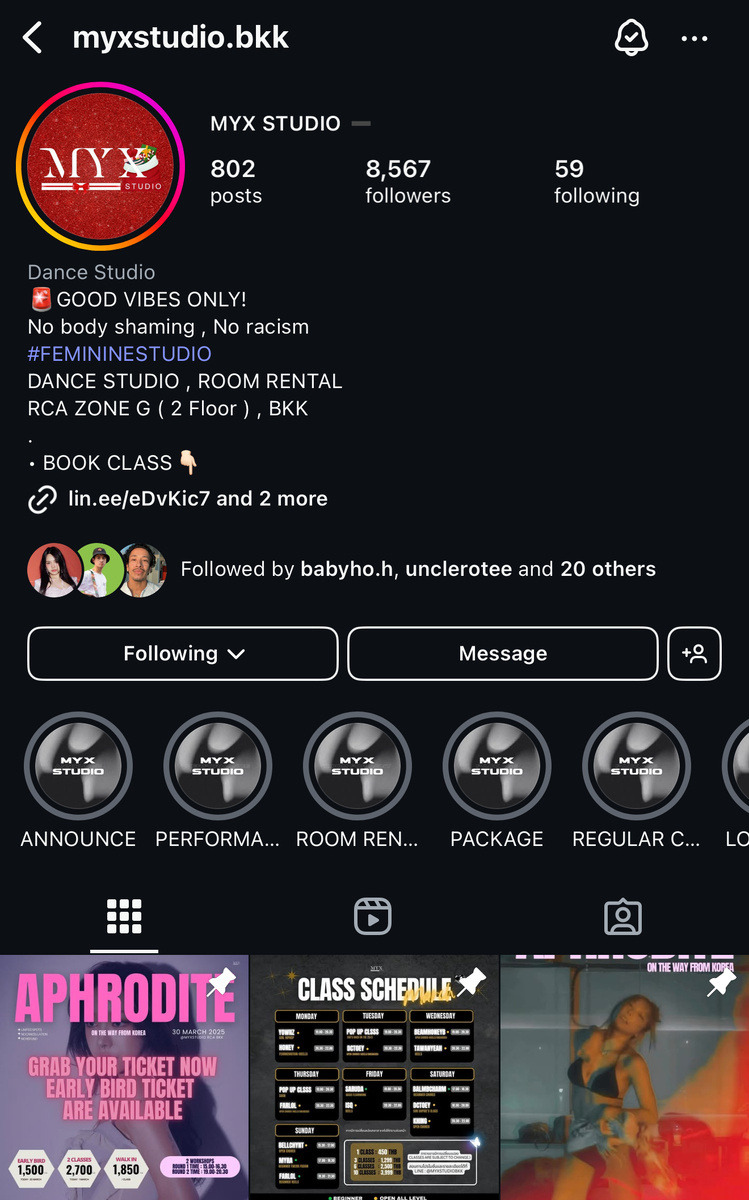Open the pinned Aphrodite ticket post
Viewport: 749px width, 1200px height.
[x=123, y=1078]
